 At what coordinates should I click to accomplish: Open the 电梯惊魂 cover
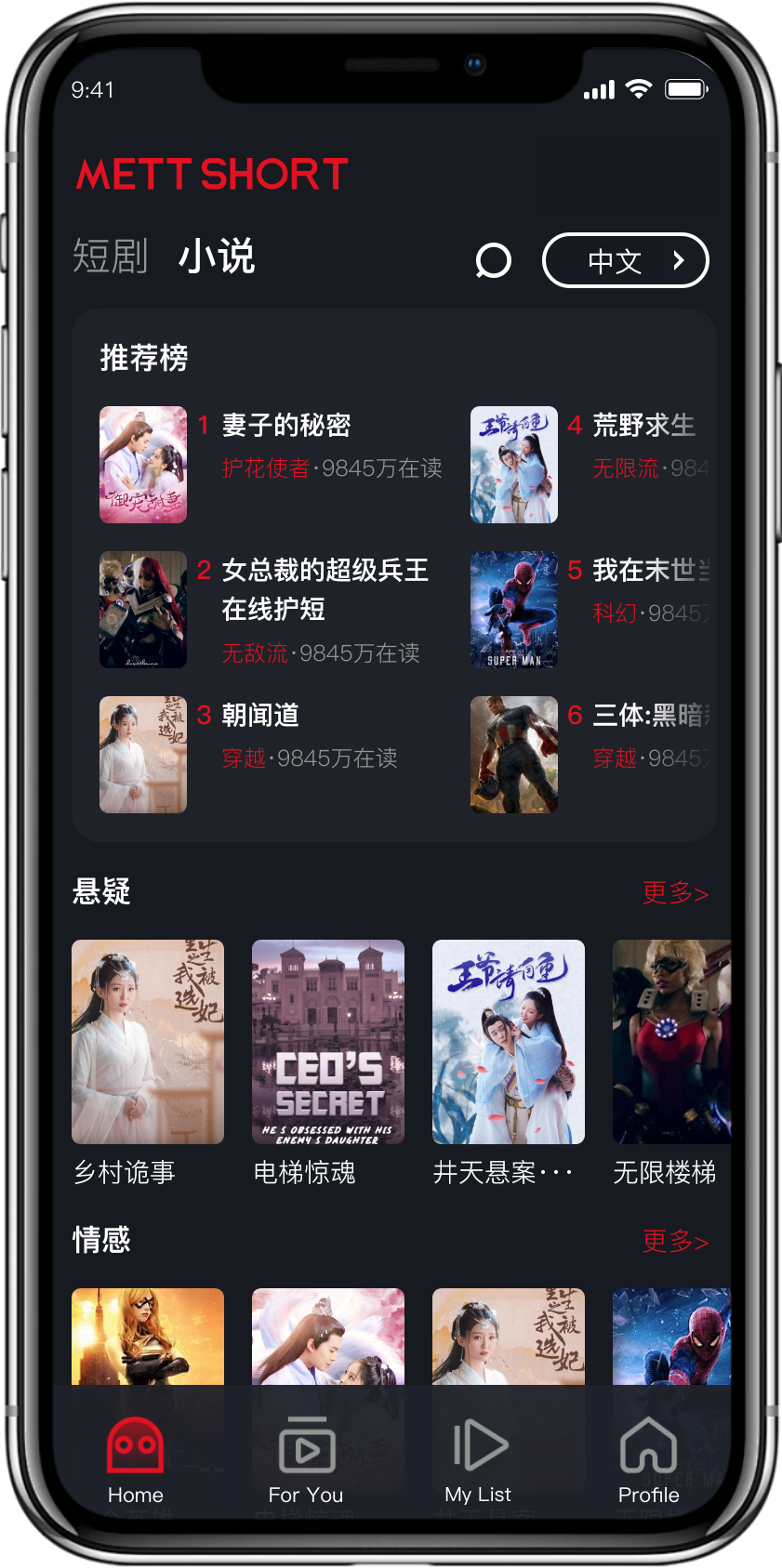[328, 1042]
